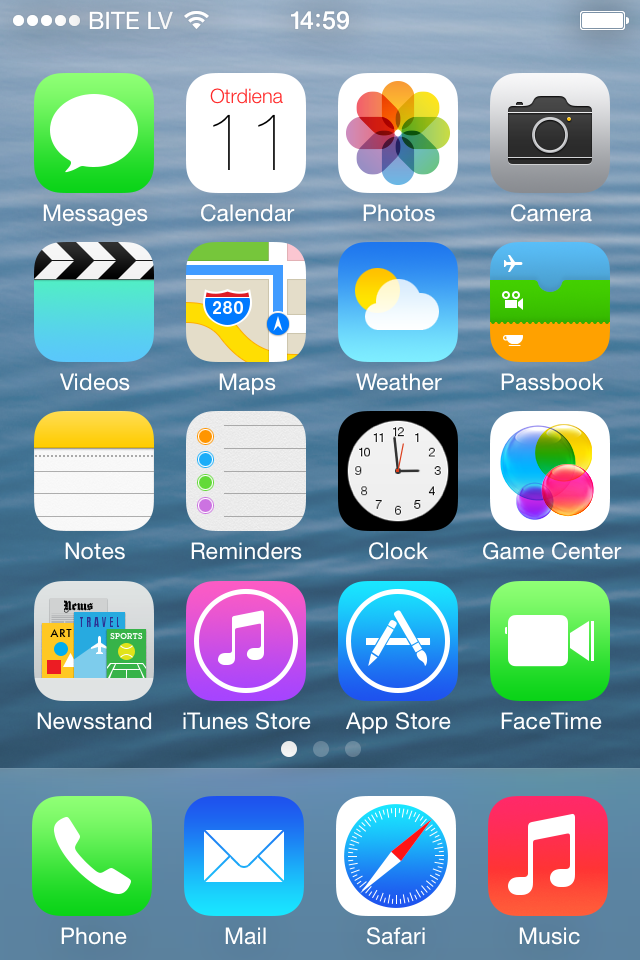Open the Music app
640x960 pixels.
pos(548,856)
